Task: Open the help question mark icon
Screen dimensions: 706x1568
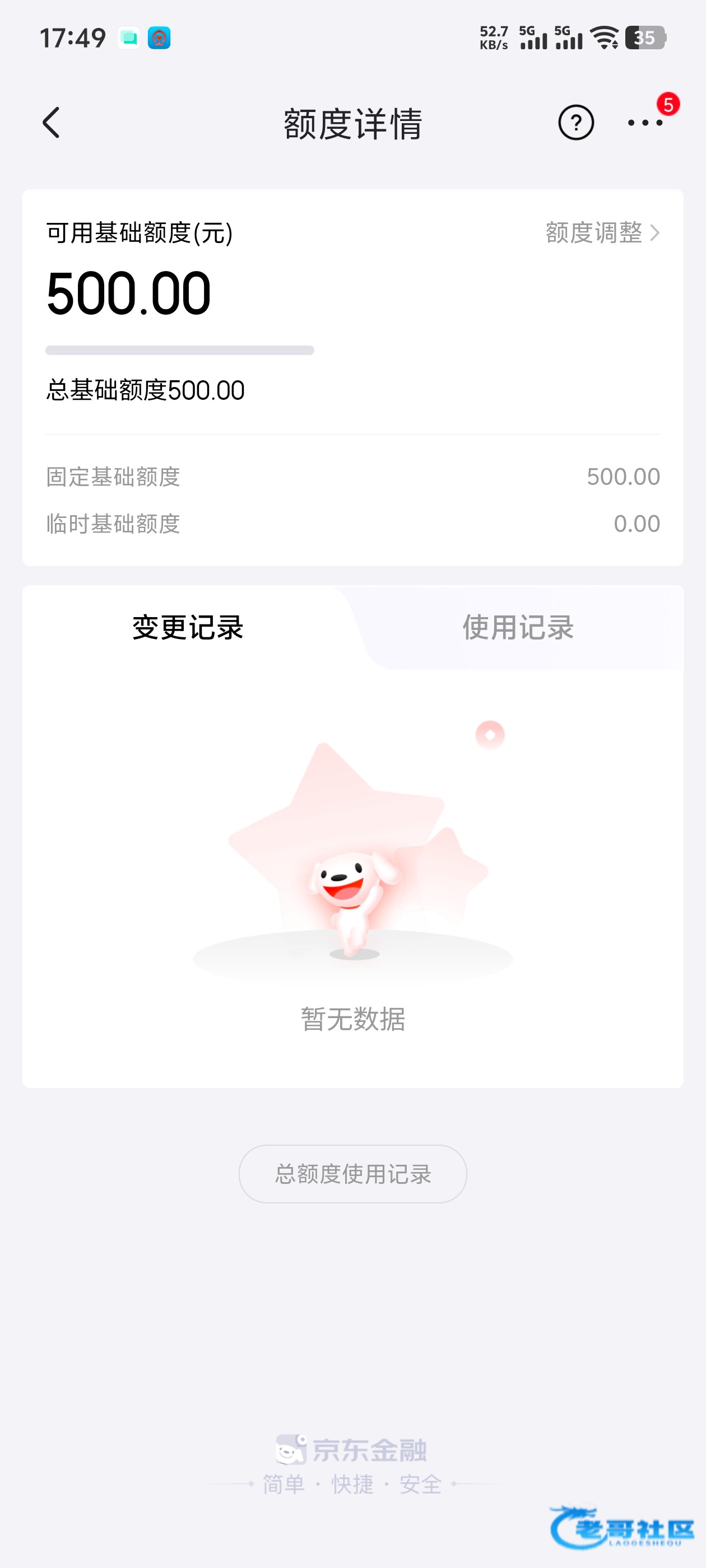Action: (575, 123)
